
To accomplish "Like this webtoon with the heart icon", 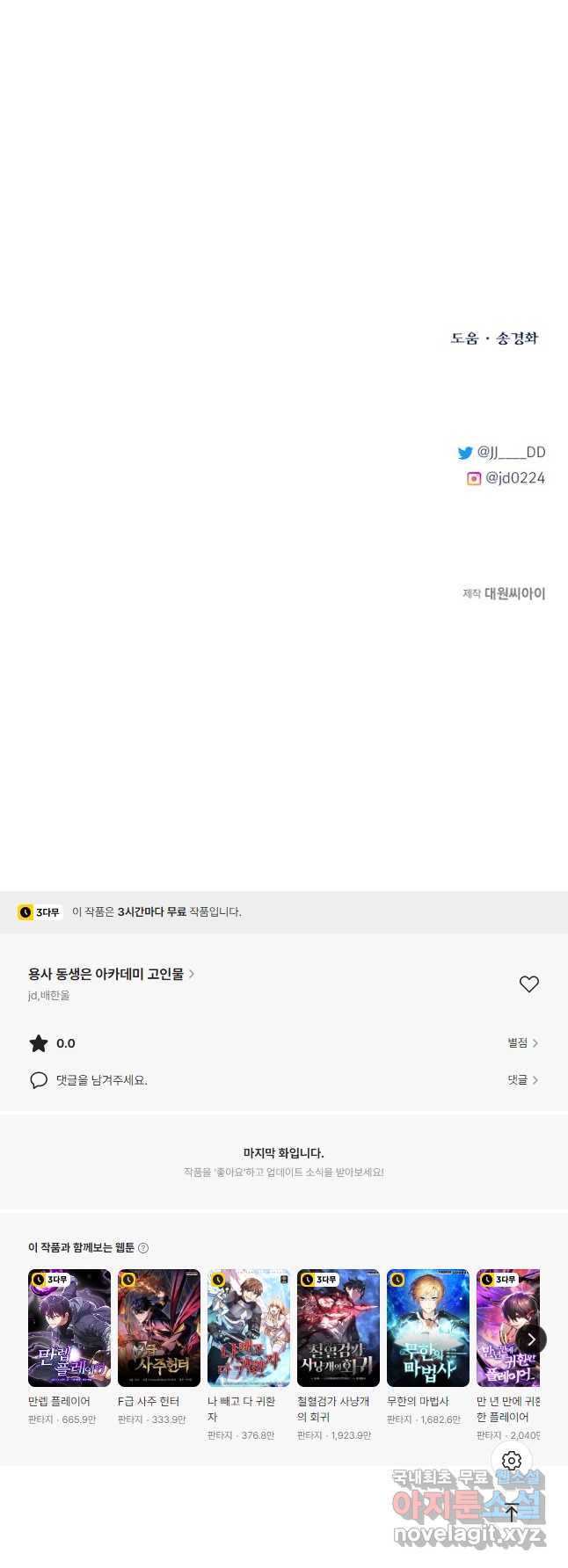I will point(528,984).
